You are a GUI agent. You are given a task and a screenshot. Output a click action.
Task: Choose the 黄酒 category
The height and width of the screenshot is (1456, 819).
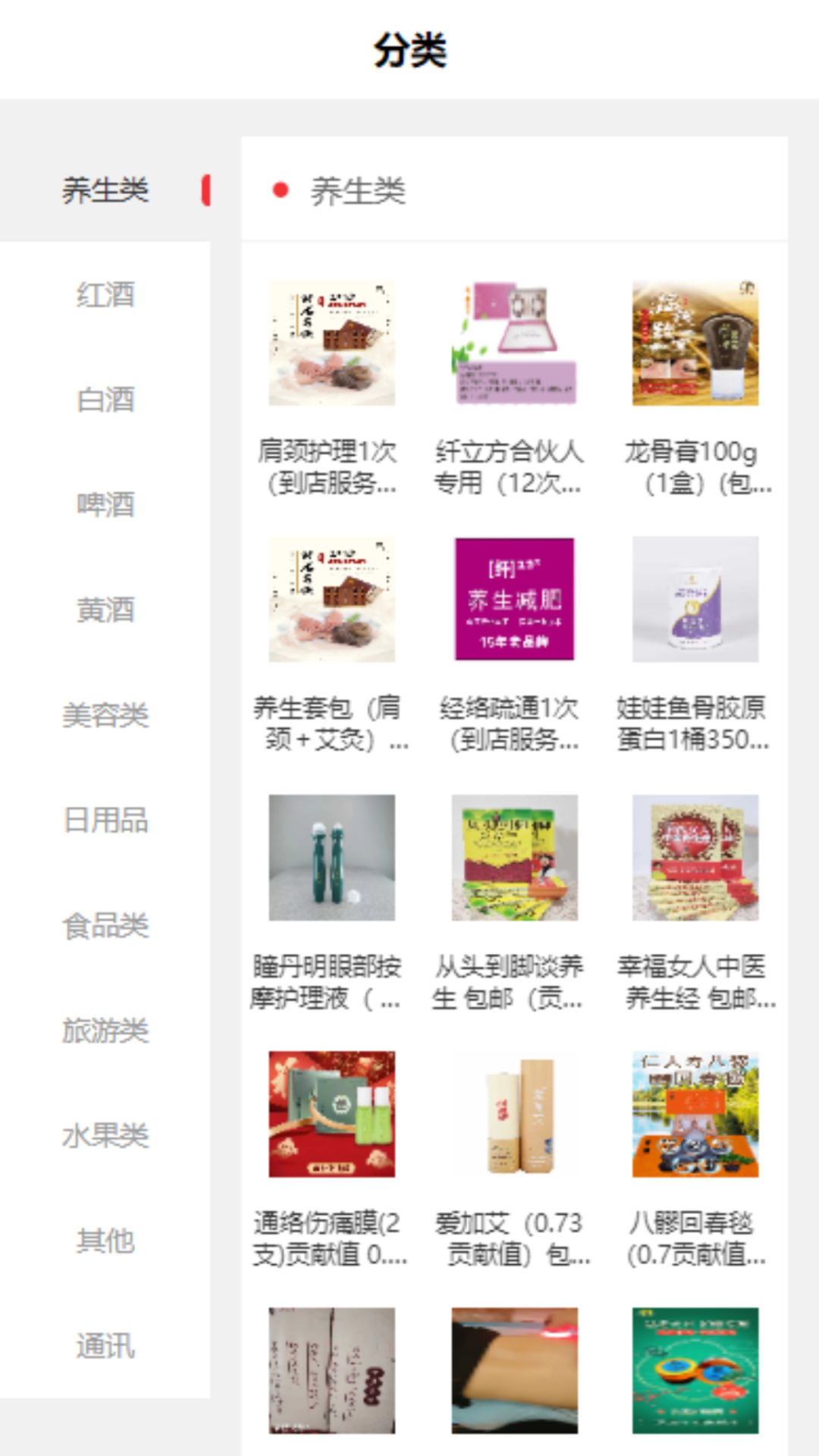coord(105,610)
